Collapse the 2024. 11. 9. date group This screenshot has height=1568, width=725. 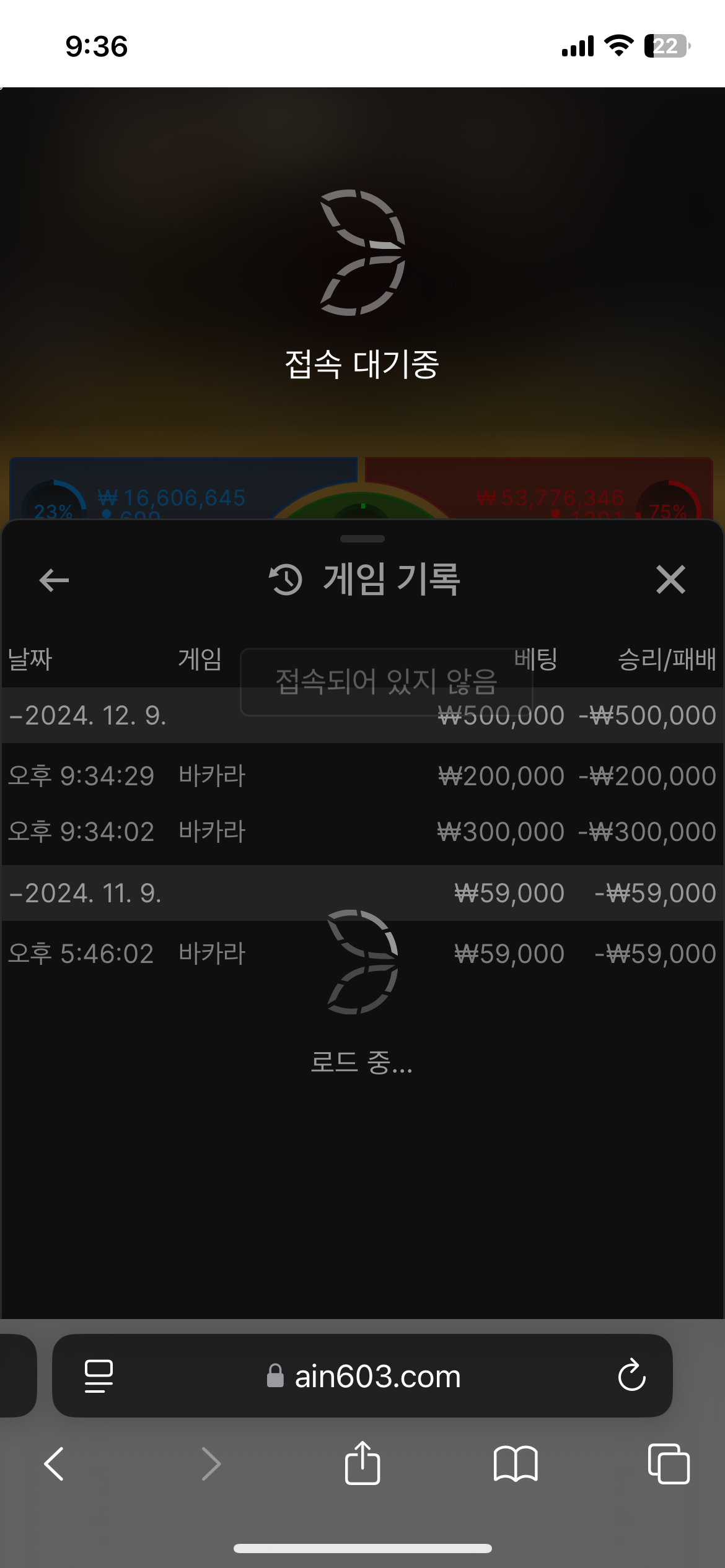coord(362,893)
